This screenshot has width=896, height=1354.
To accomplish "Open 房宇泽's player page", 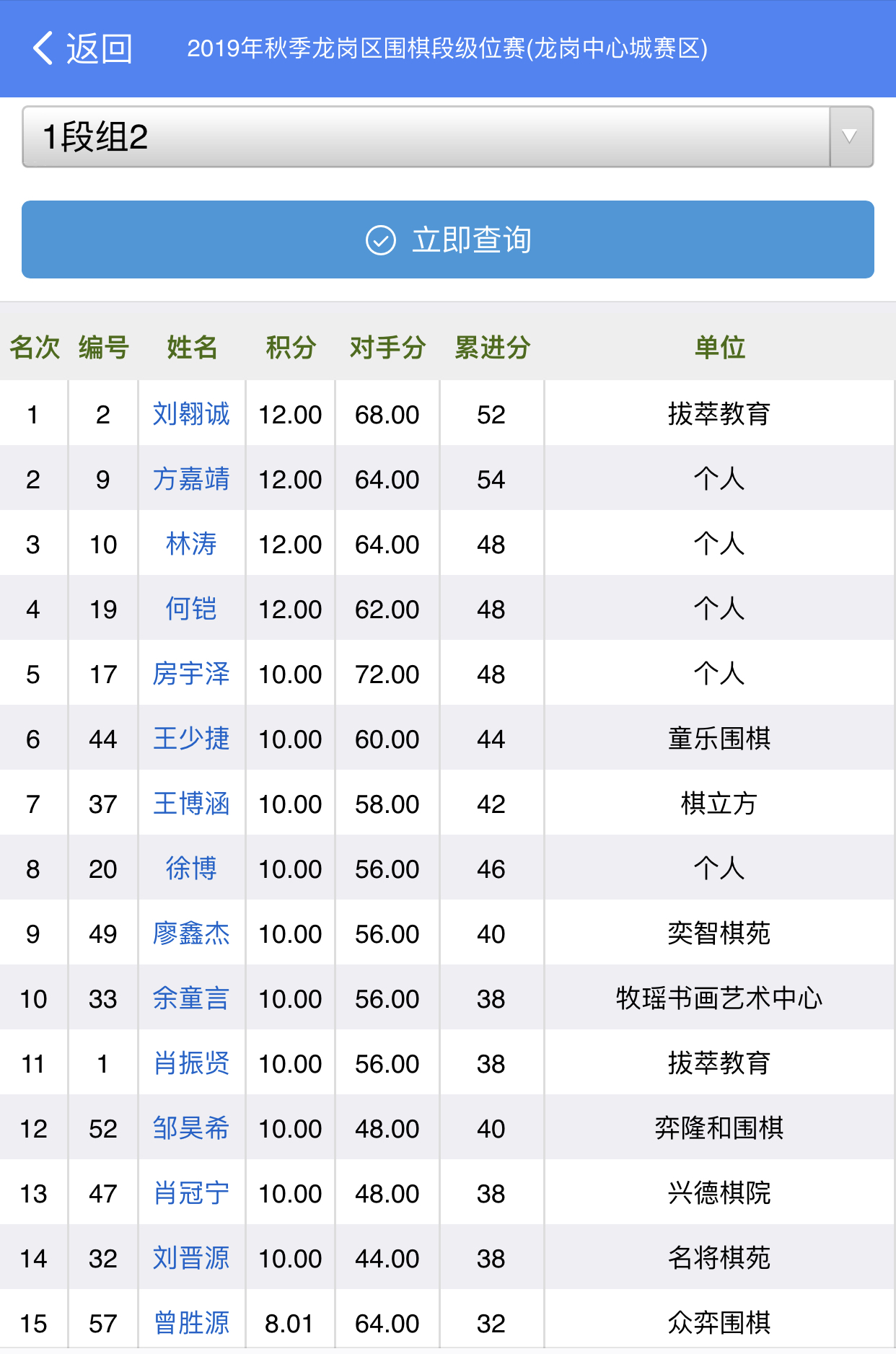I will 191,674.
